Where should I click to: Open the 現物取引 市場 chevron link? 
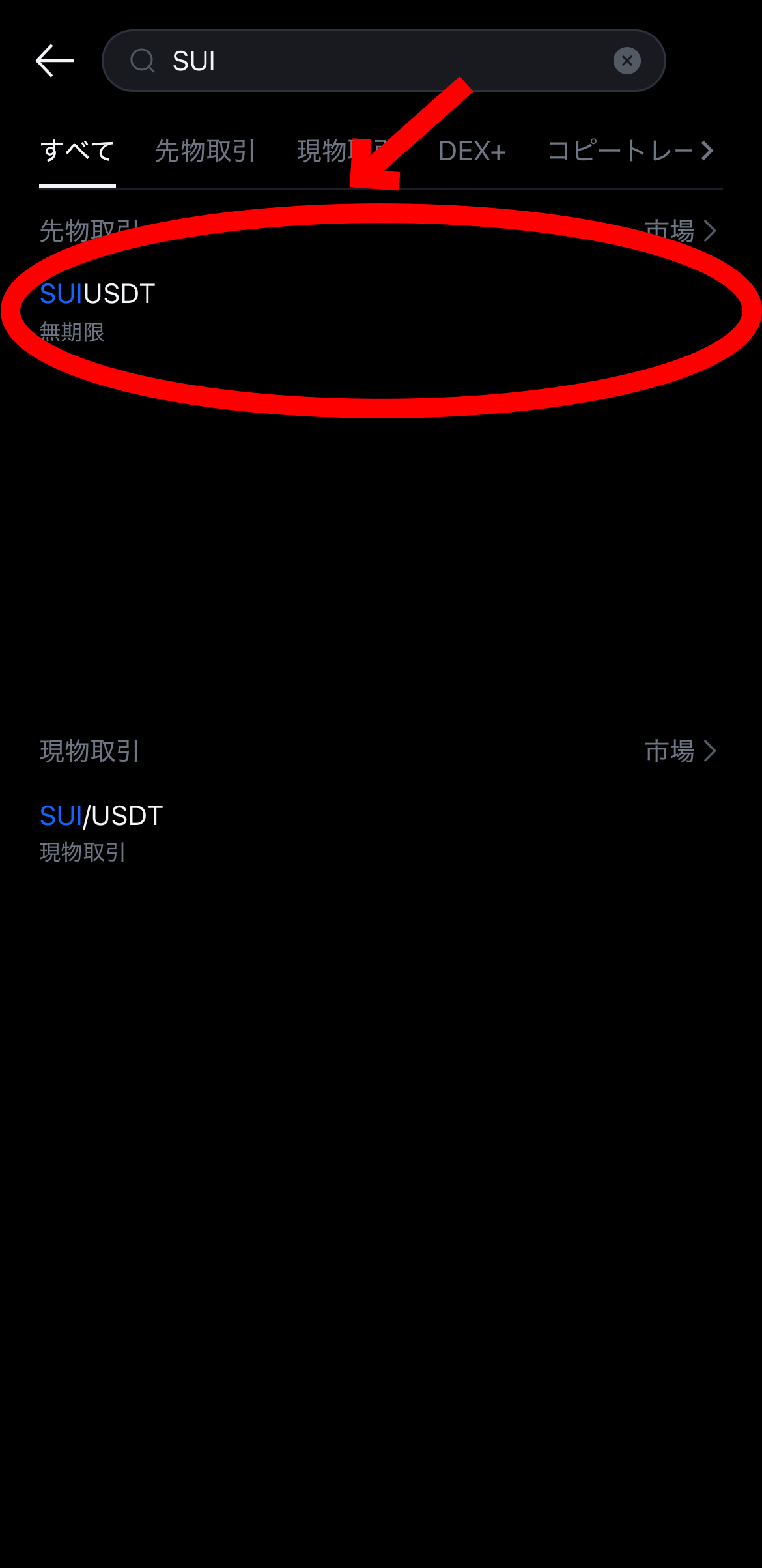(x=681, y=751)
